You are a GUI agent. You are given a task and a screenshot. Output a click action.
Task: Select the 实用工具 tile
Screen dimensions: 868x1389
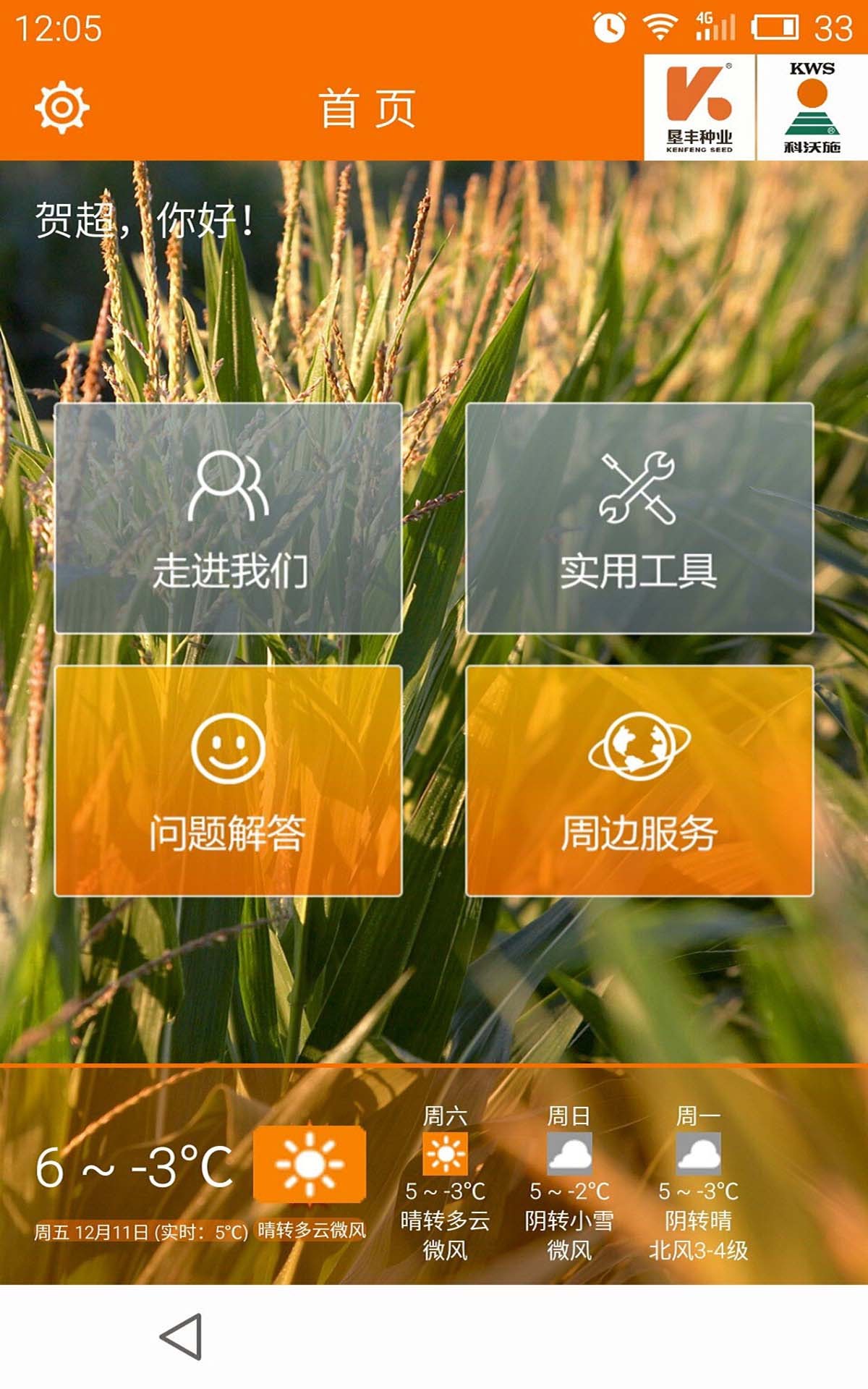click(x=639, y=518)
